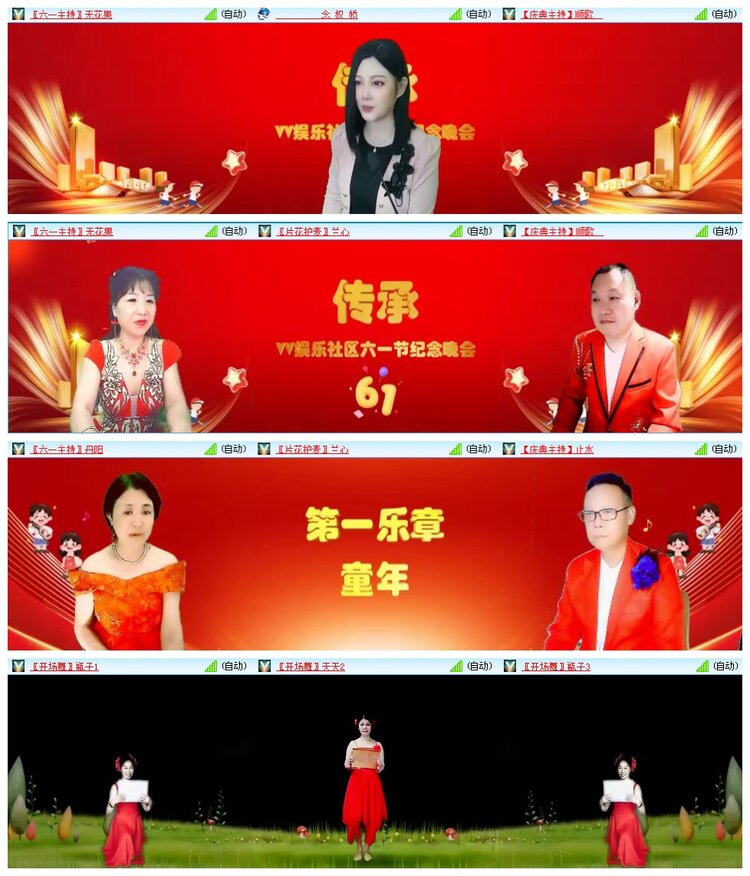Click the globe icon next to 念权娇's name
The height and width of the screenshot is (876, 750).
pos(262,15)
